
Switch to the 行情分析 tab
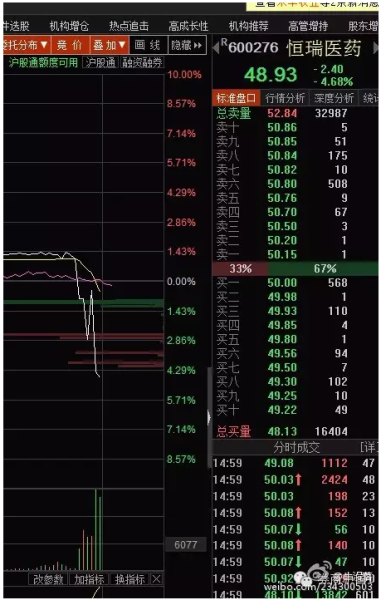tap(285, 98)
